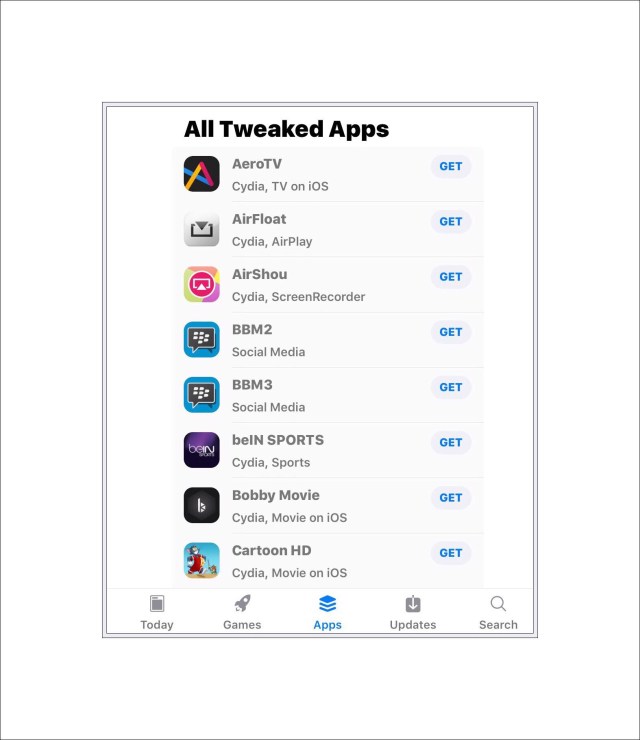
Task: Open the Cartoon HD entry
Action: click(300, 560)
